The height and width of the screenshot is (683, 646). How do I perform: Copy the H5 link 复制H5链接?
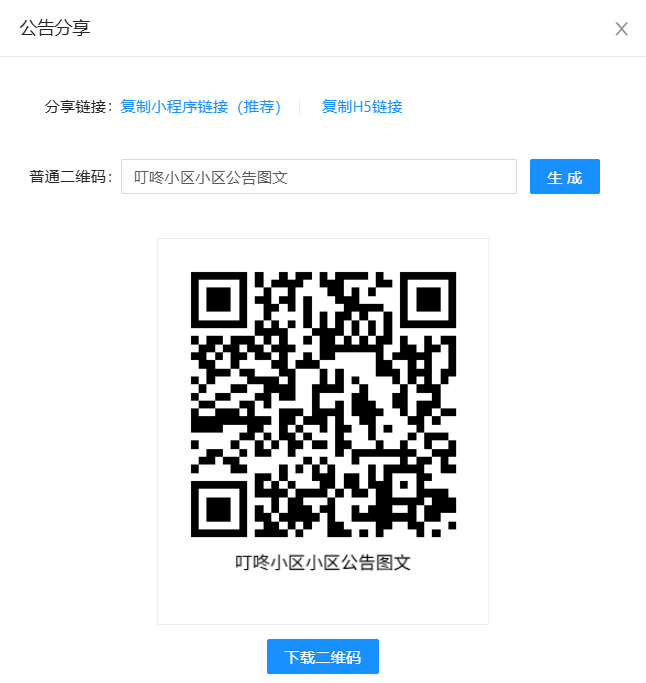[x=362, y=107]
